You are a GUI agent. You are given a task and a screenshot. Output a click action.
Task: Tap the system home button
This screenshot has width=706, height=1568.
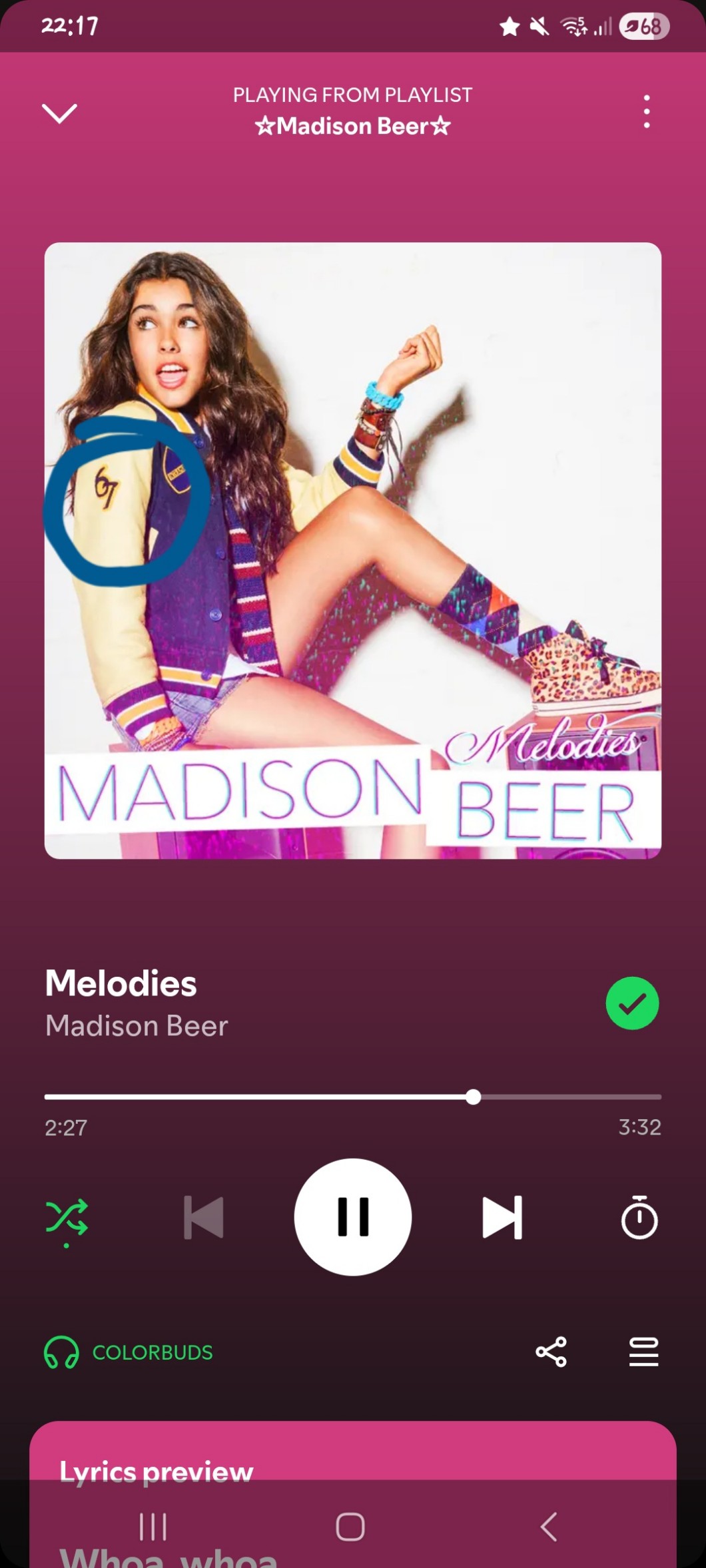coord(350,1527)
